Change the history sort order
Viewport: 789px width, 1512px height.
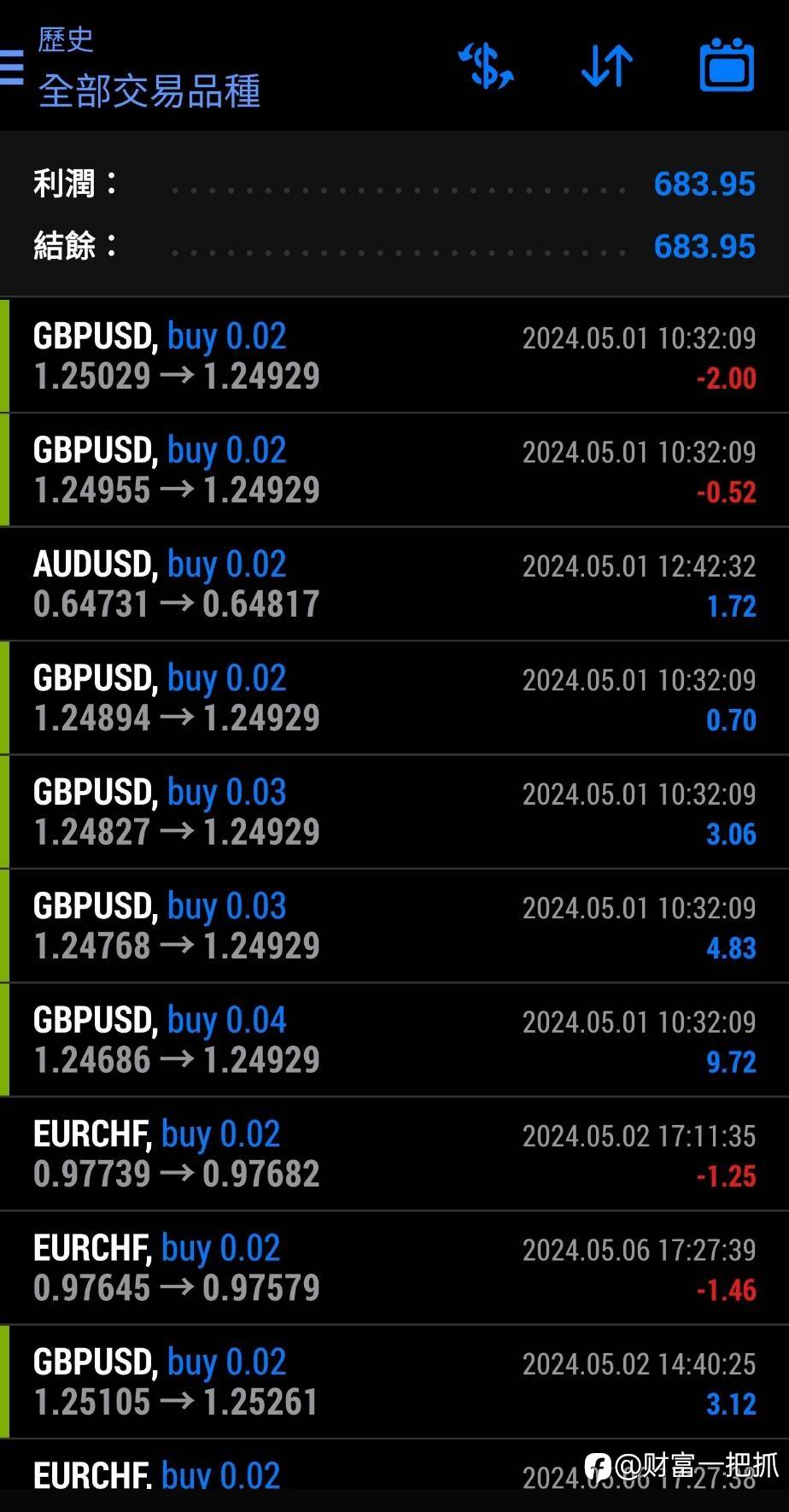point(606,67)
